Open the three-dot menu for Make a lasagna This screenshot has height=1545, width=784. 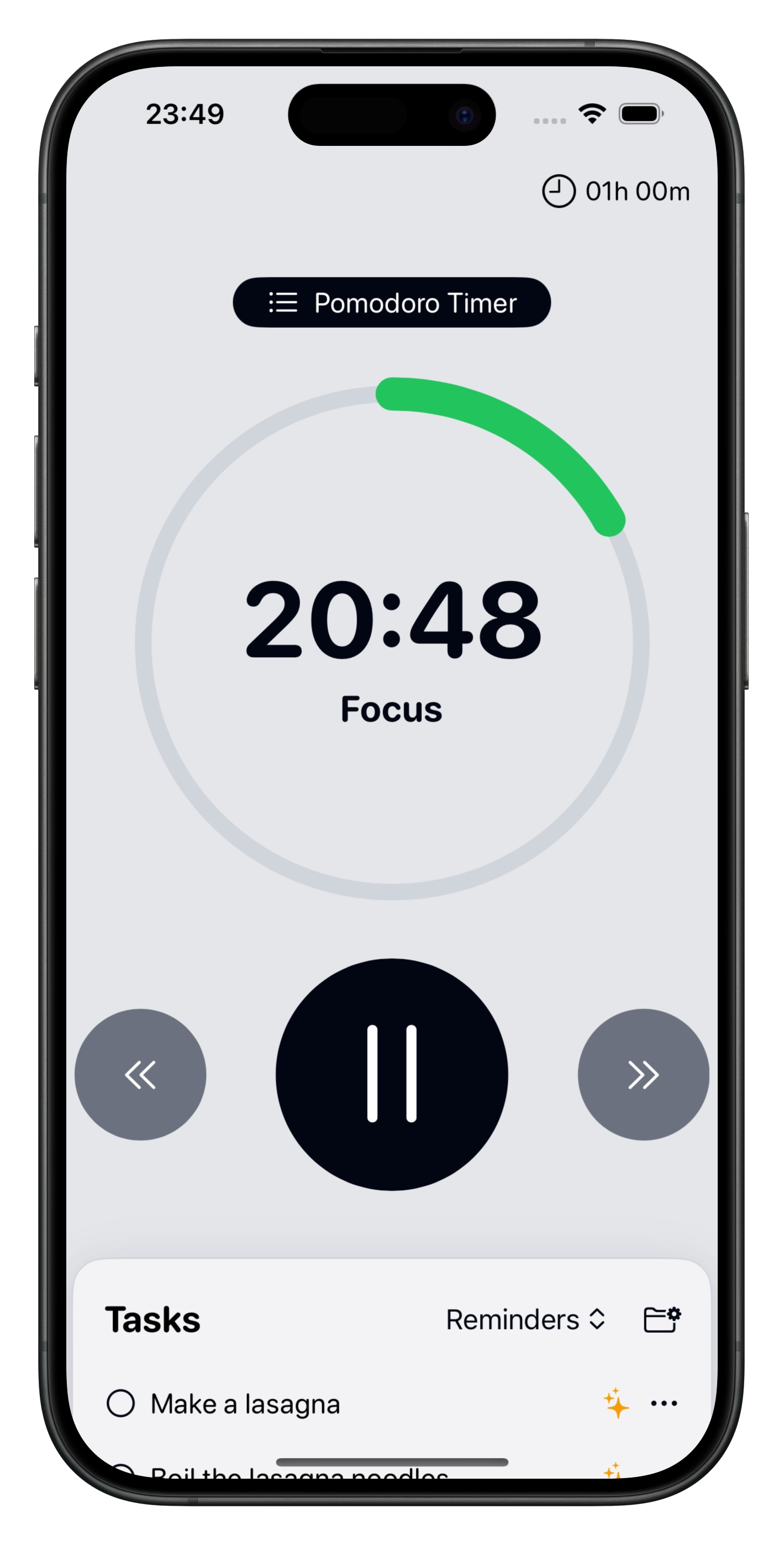click(664, 1404)
